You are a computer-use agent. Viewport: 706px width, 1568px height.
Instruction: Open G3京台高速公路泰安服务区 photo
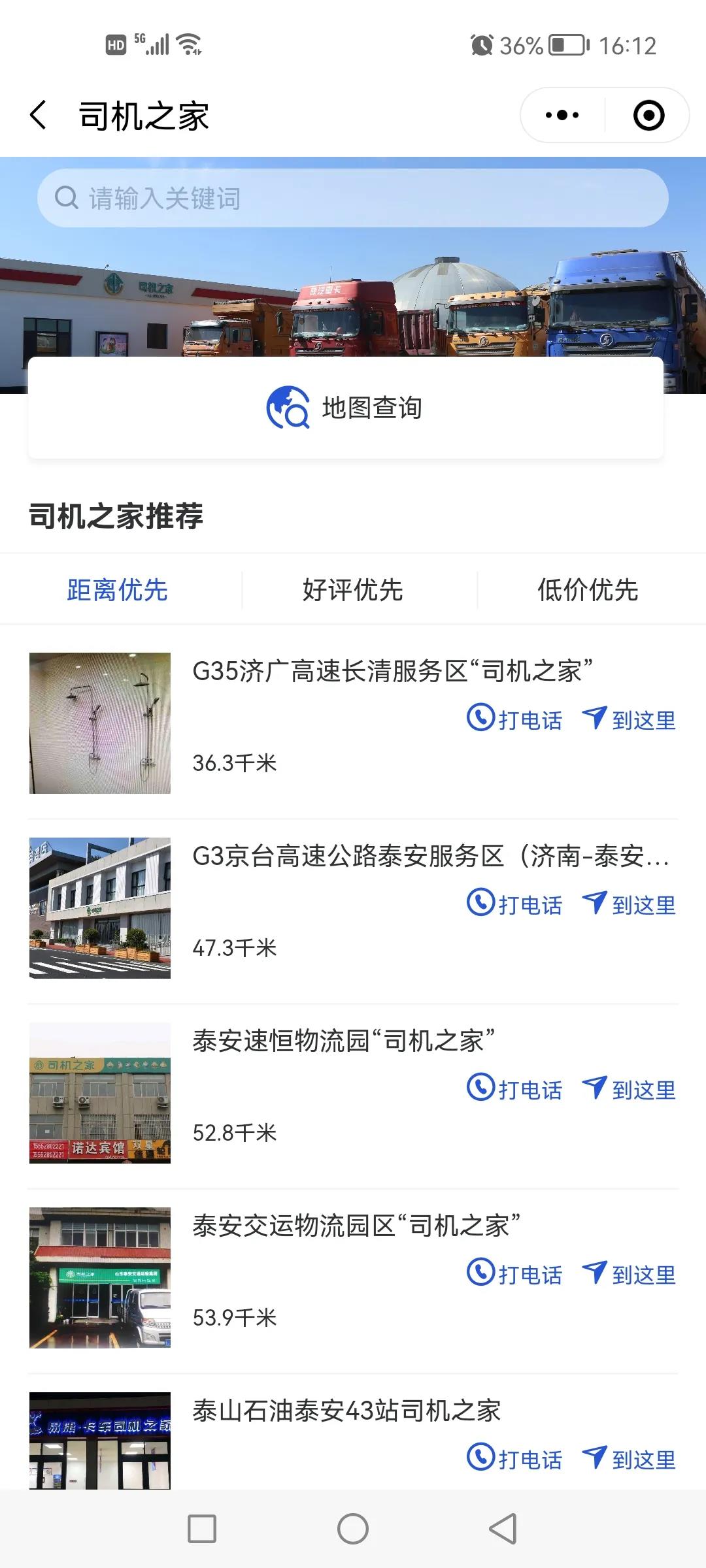pyautogui.click(x=100, y=908)
